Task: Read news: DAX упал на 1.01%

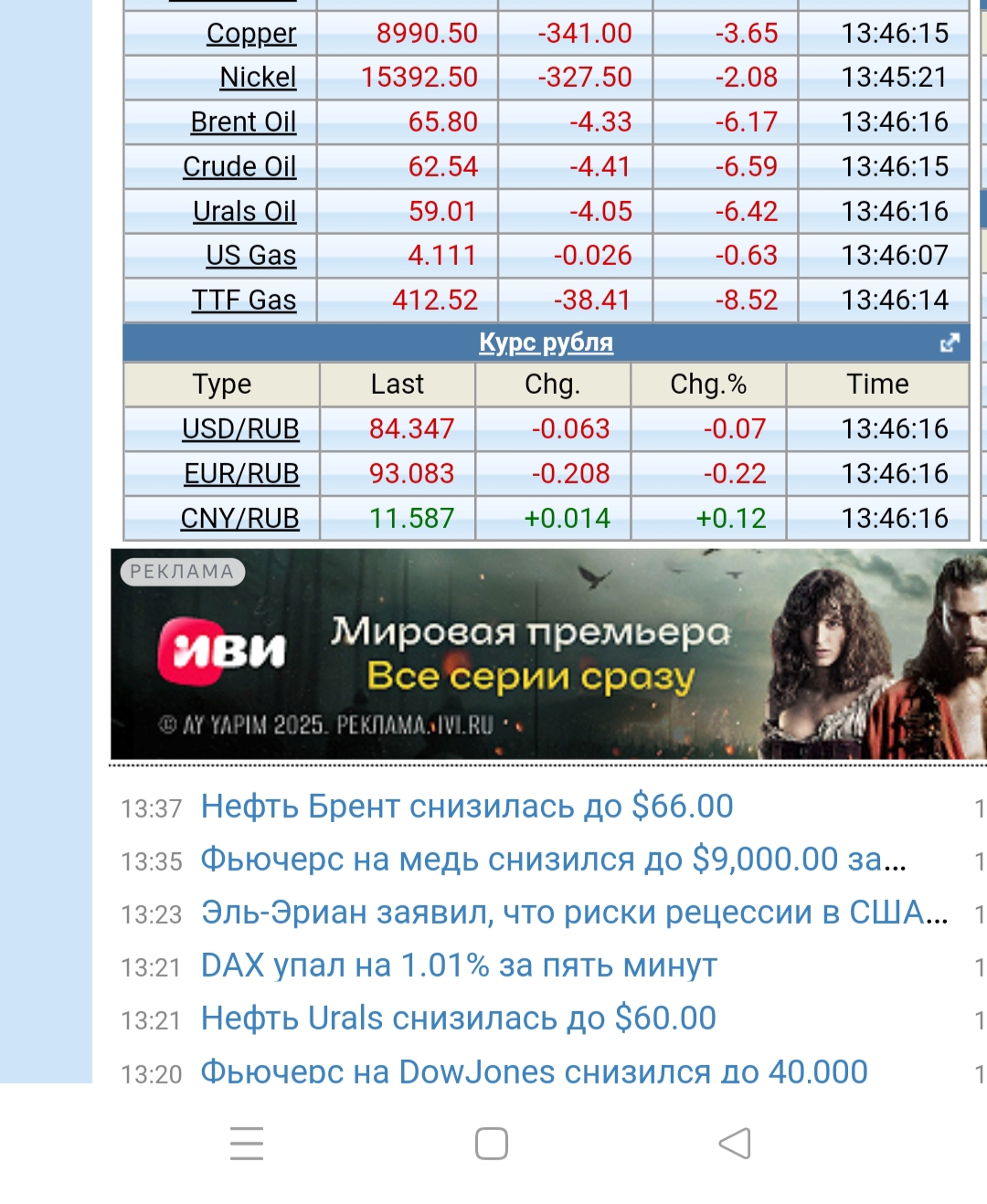Action: point(458,966)
